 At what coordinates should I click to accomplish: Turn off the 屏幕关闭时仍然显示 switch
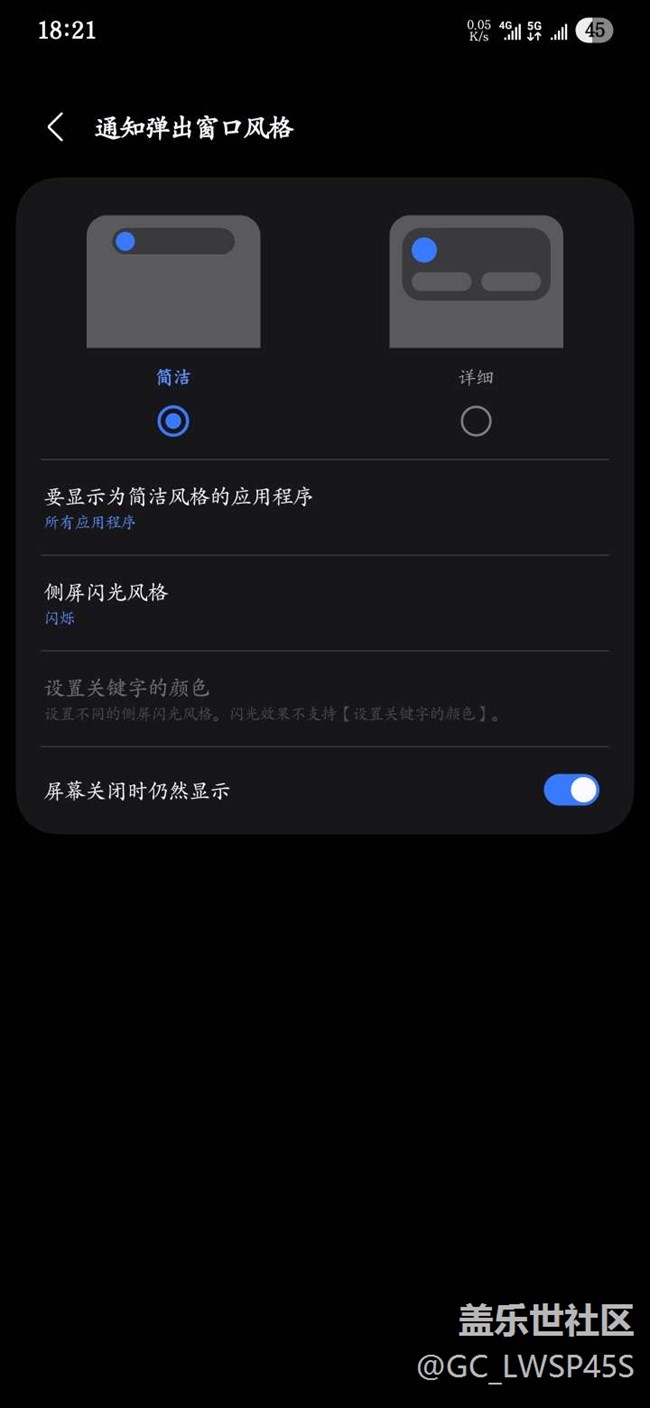tap(572, 790)
